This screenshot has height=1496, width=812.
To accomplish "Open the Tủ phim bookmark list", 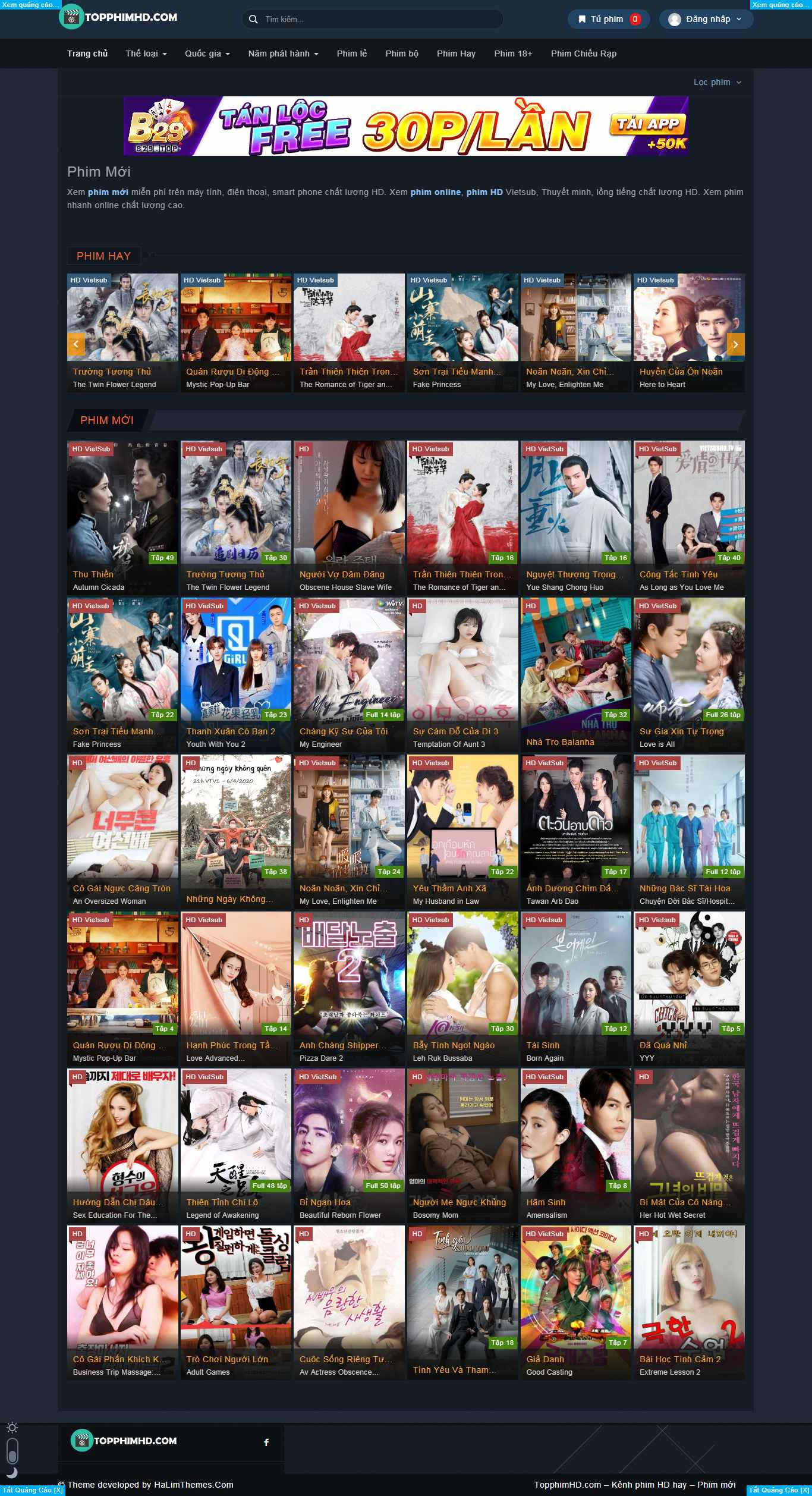I will click(608, 19).
